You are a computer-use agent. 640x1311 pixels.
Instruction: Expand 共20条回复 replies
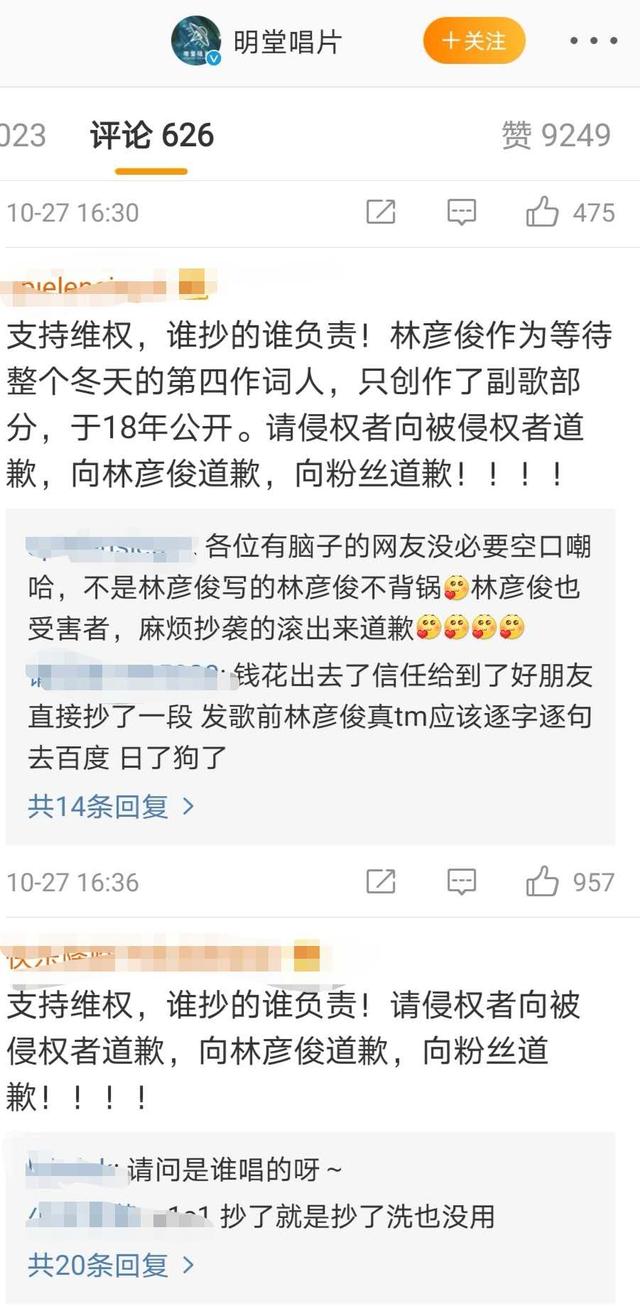pyautogui.click(x=110, y=1266)
